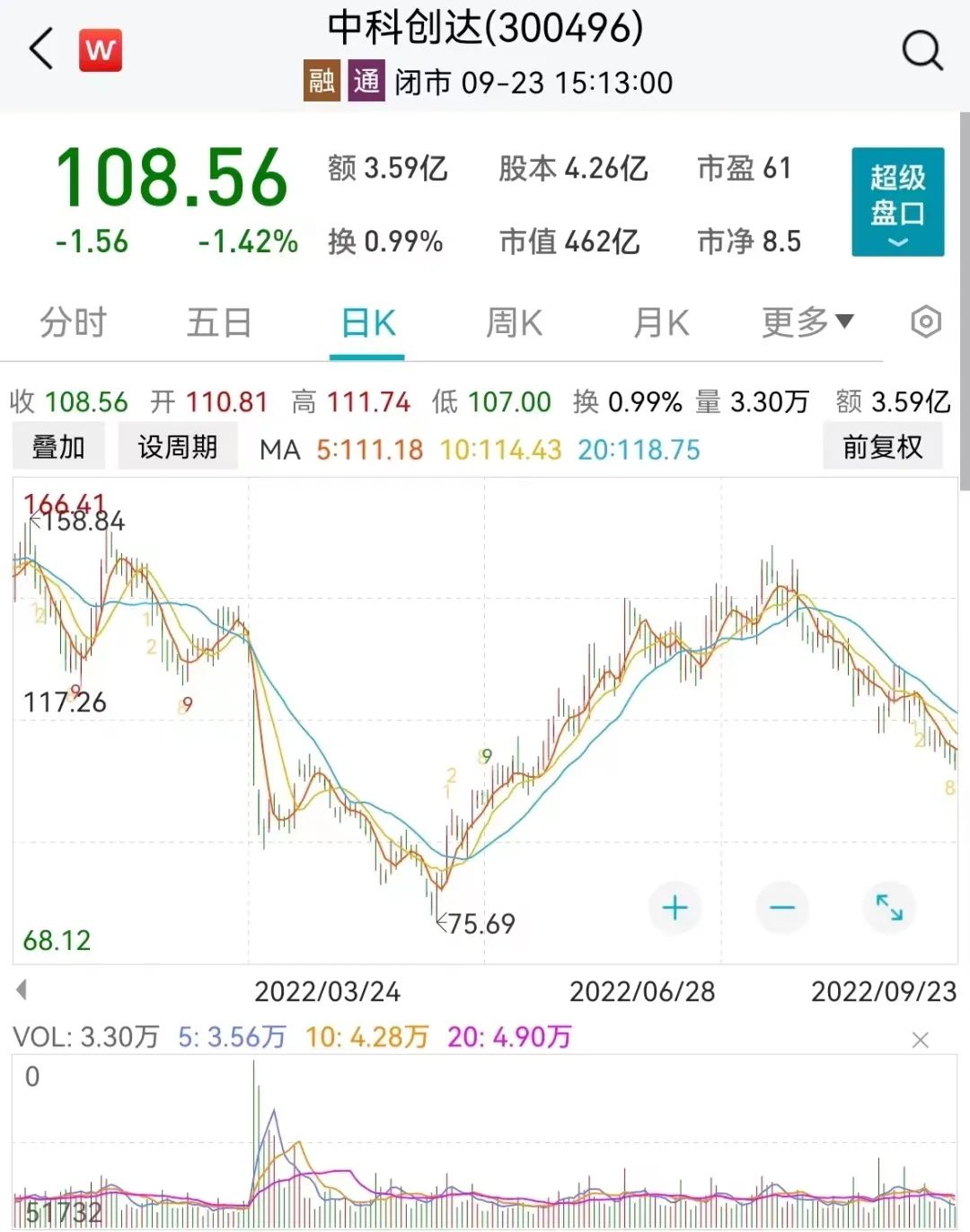Change the 前复权 adjustment mode
This screenshot has height=1232, width=970.
(882, 446)
